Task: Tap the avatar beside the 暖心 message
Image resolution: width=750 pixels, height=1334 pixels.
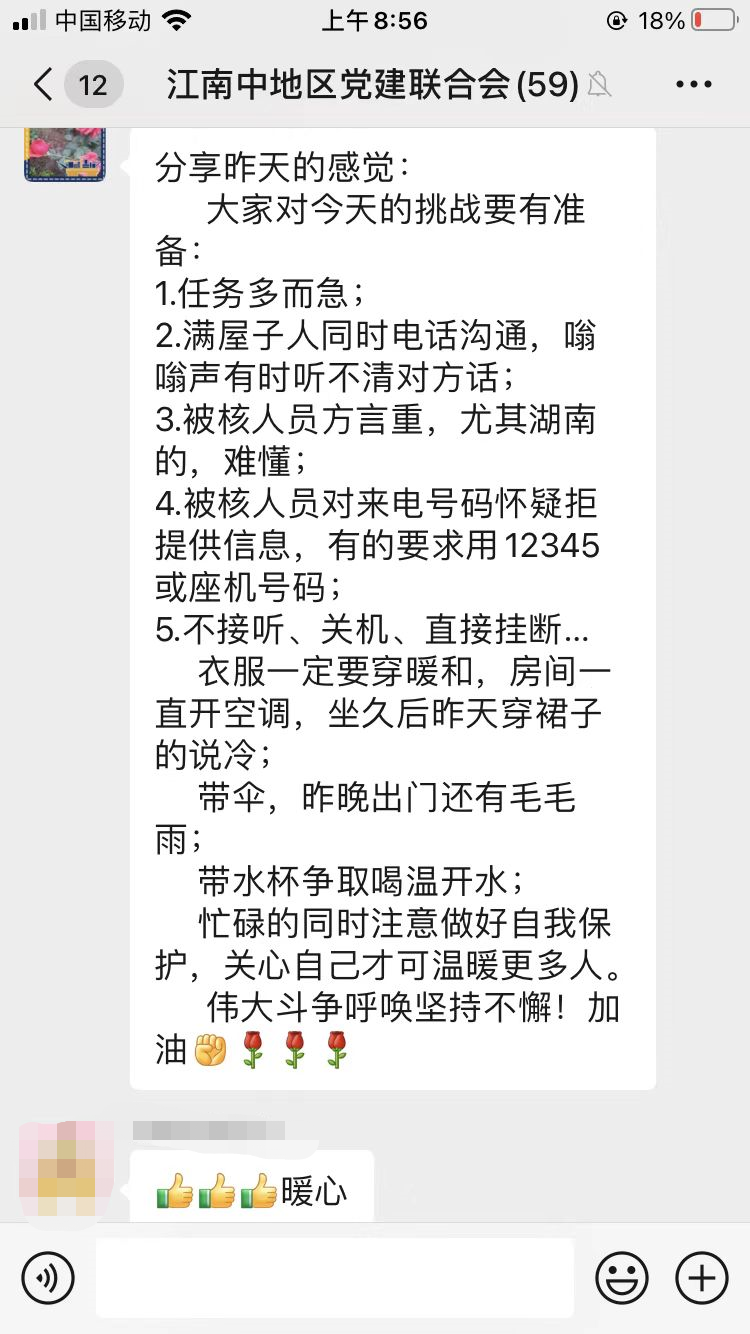Action: [65, 1170]
